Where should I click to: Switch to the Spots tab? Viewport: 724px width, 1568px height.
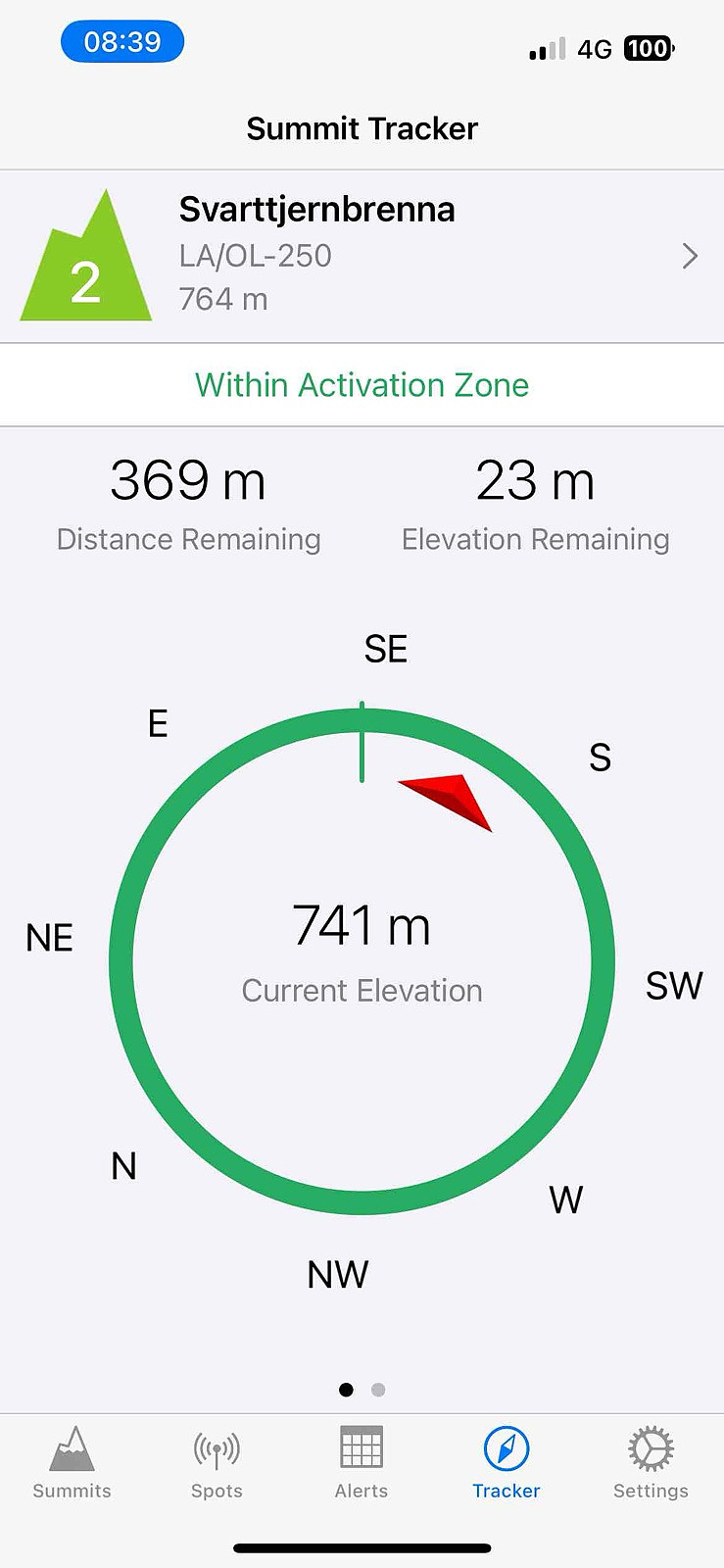coord(217,1463)
